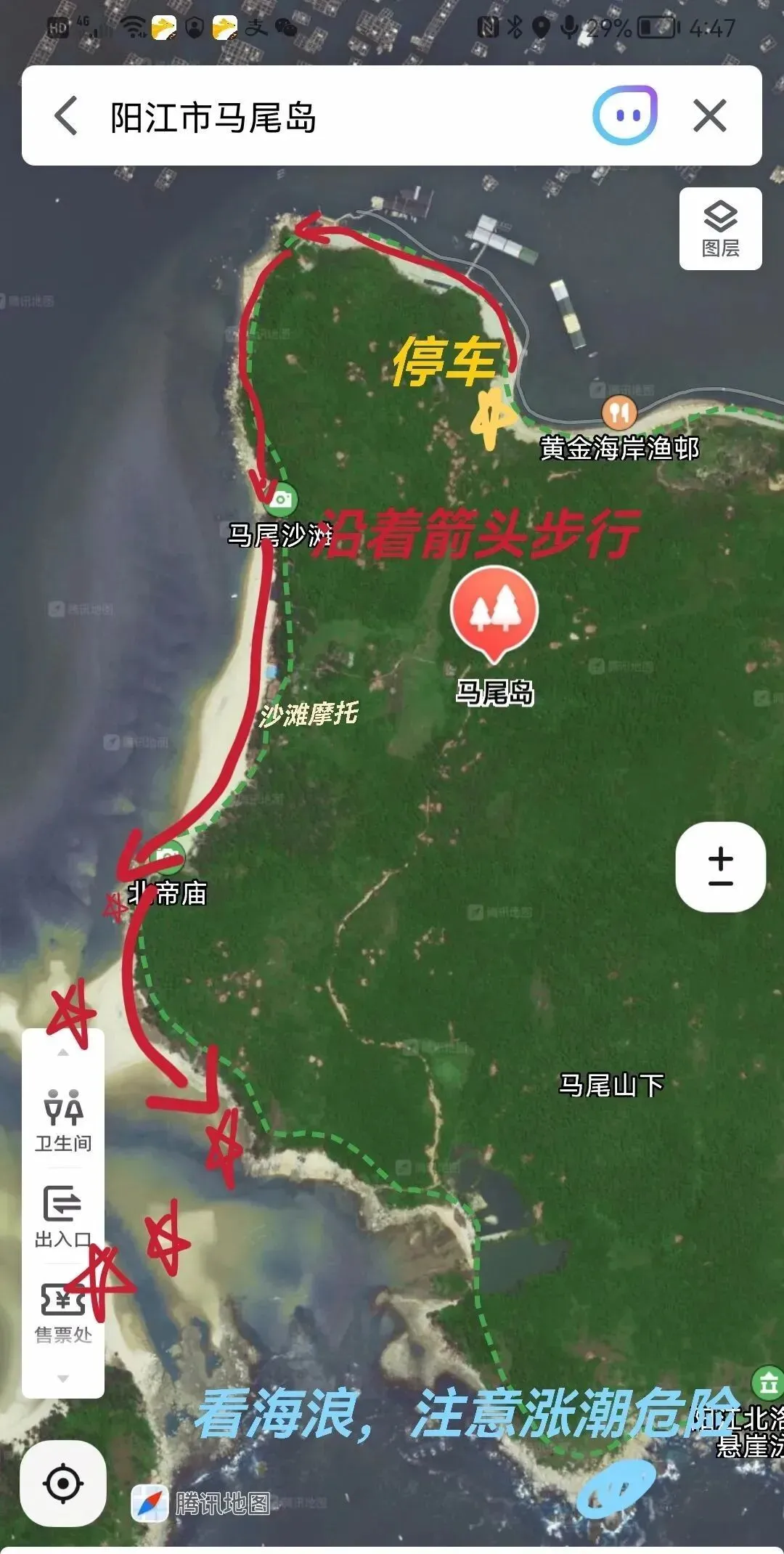The image size is (784, 1554).
Task: Go back from the search results
Action: coord(66,116)
